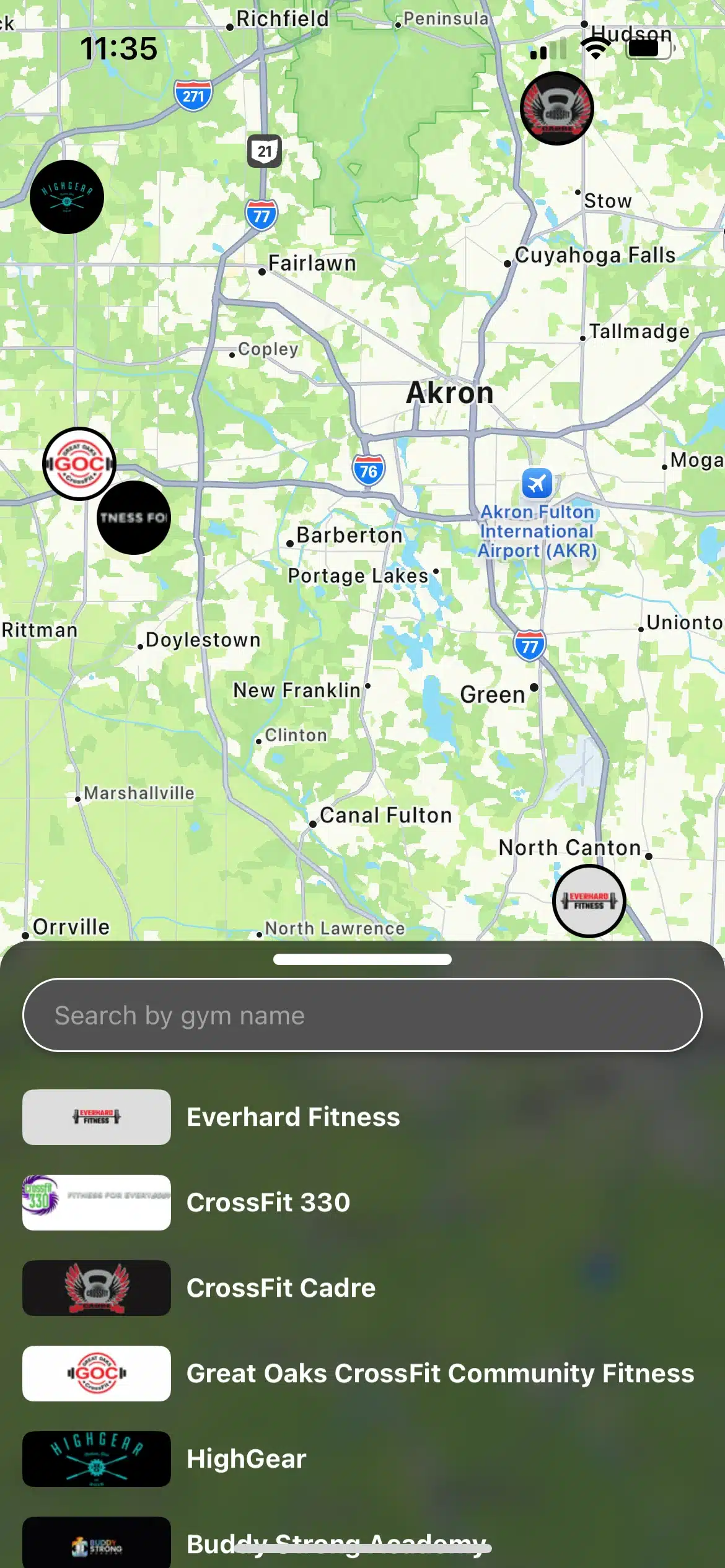
Task: Tap the Akron Fulton International Airport marker
Action: click(x=537, y=483)
